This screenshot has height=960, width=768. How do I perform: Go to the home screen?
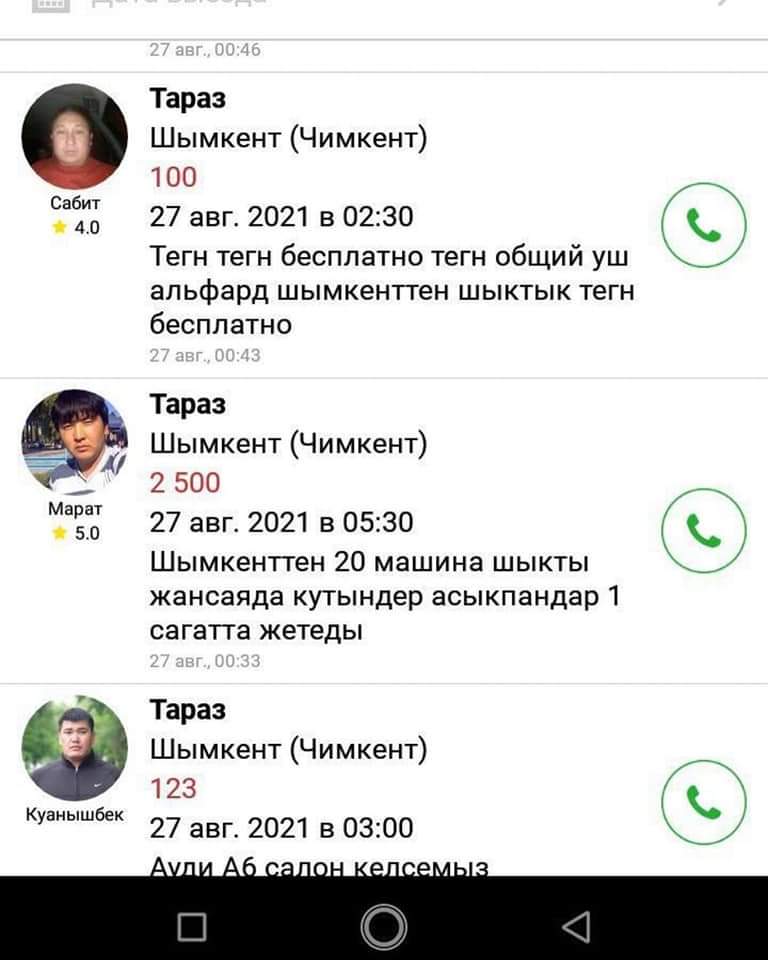point(384,926)
